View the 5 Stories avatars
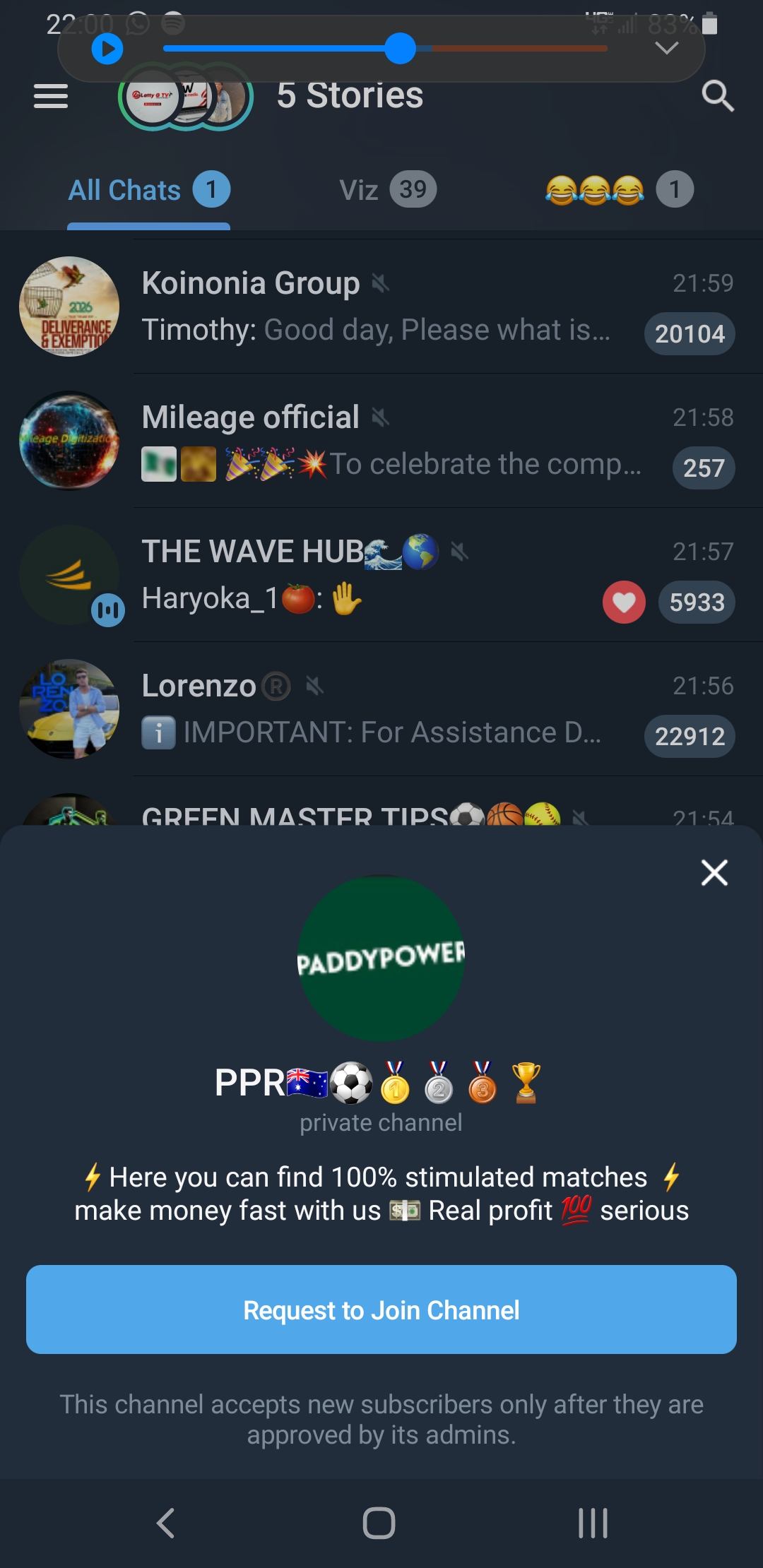Viewport: 763px width, 1568px height. [185, 97]
